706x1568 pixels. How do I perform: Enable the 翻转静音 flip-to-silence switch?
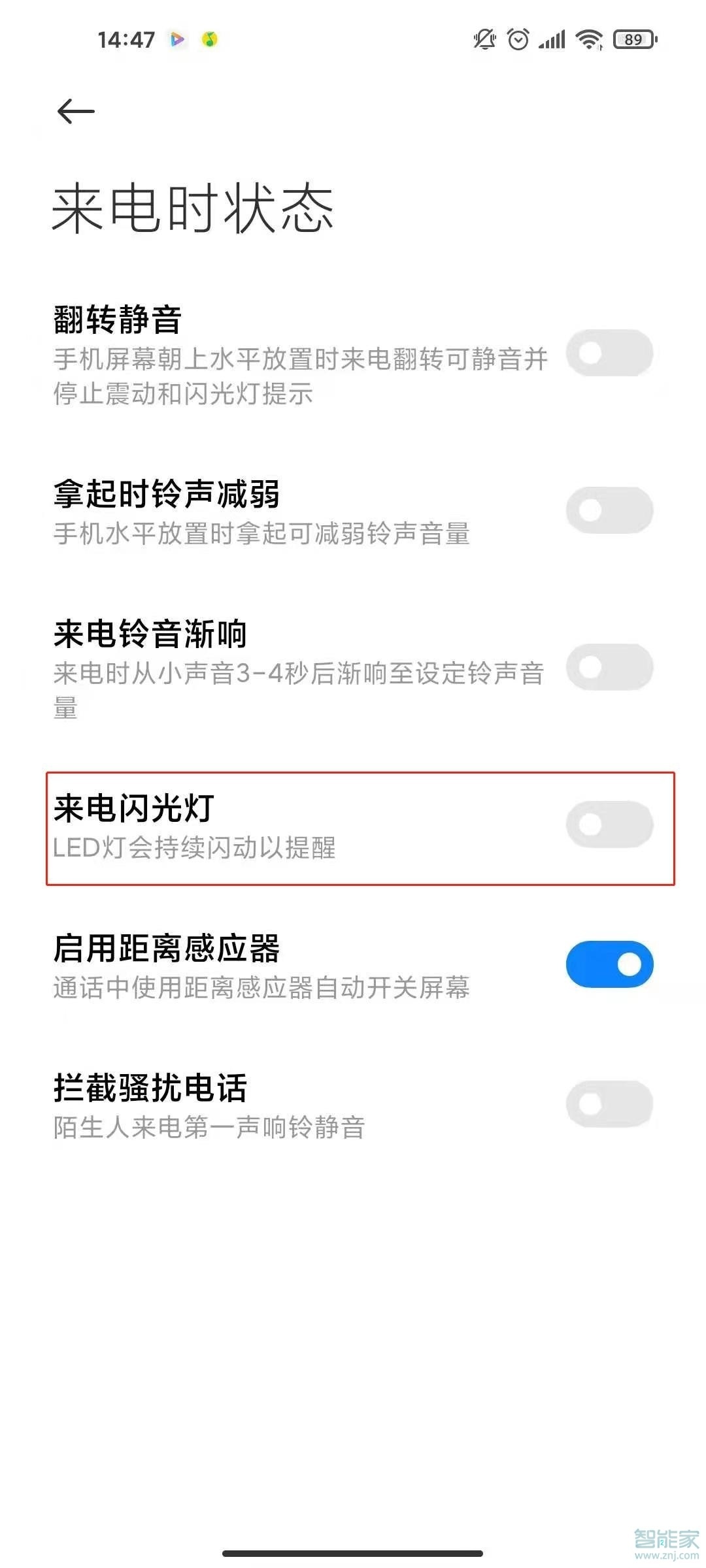pyautogui.click(x=609, y=353)
